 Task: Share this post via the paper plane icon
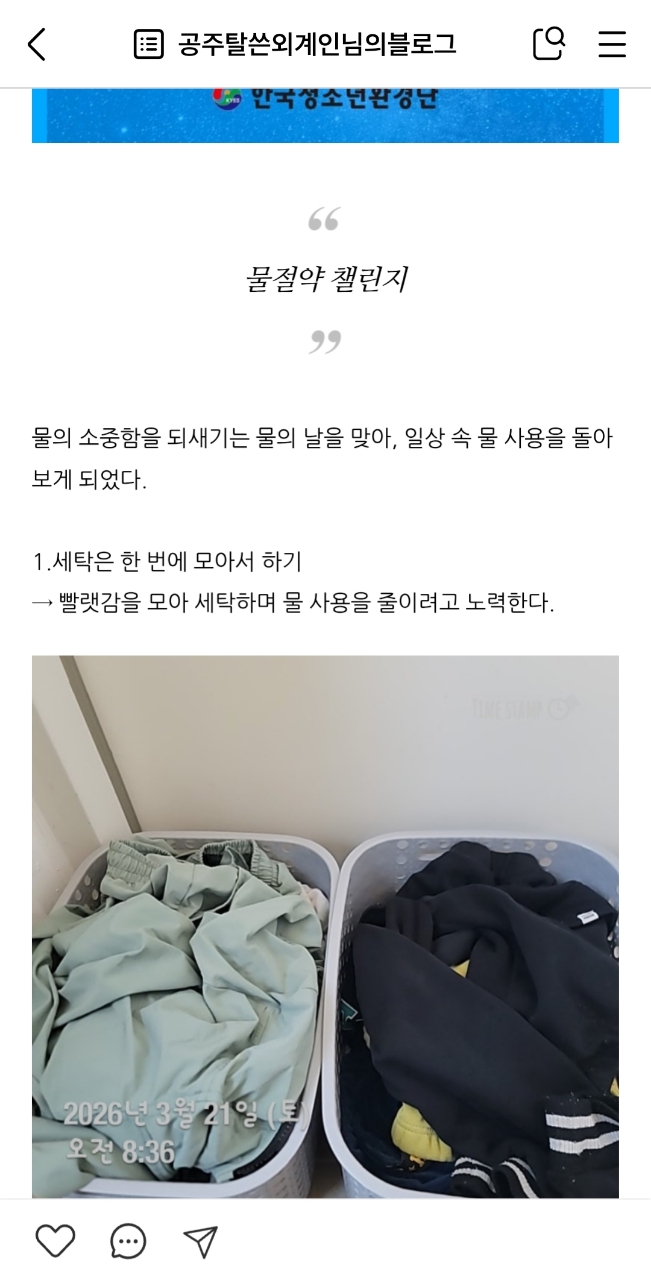click(201, 1241)
